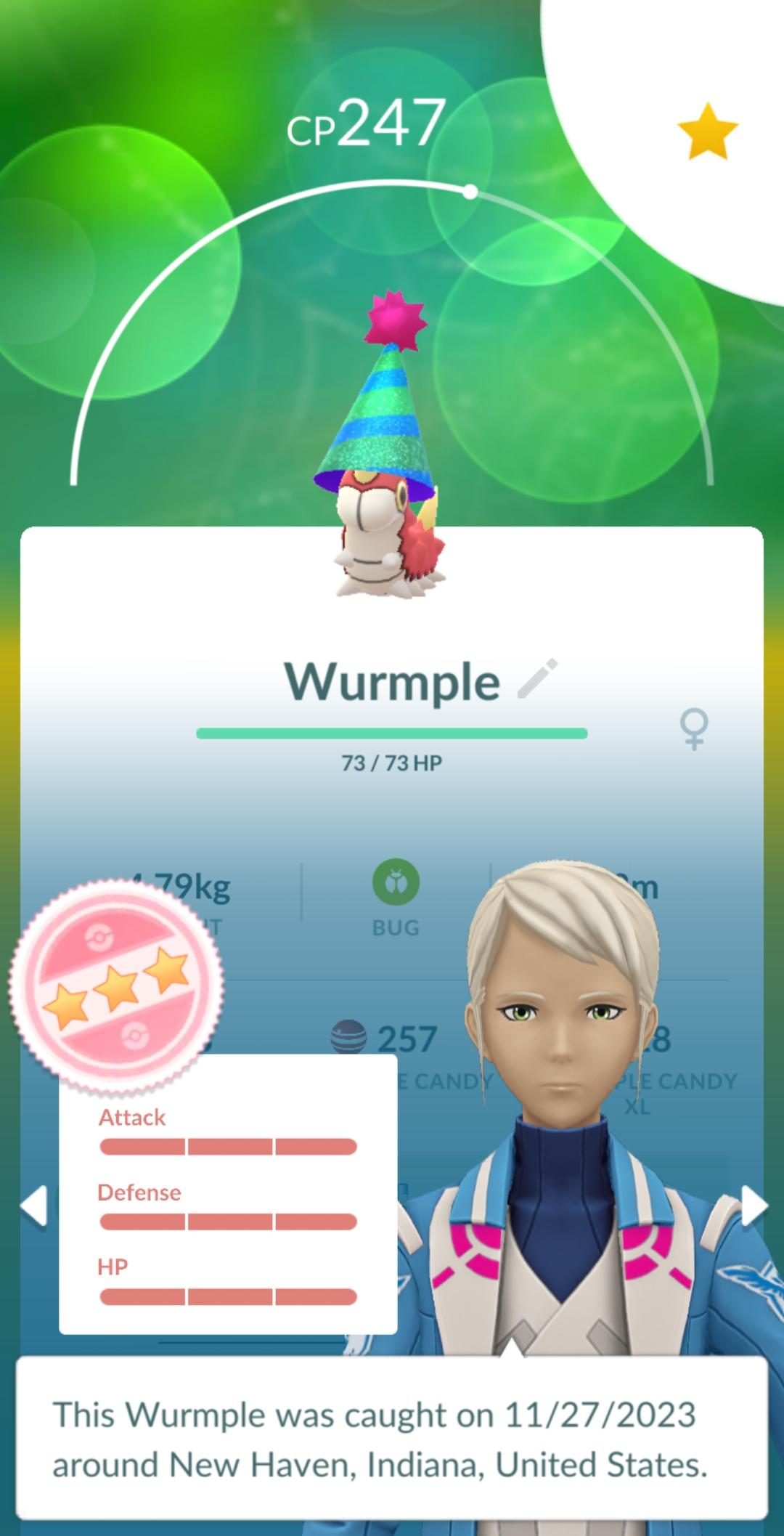Edit Wurmple's nickname with the pencil icon
The width and height of the screenshot is (784, 1536).
[537, 678]
